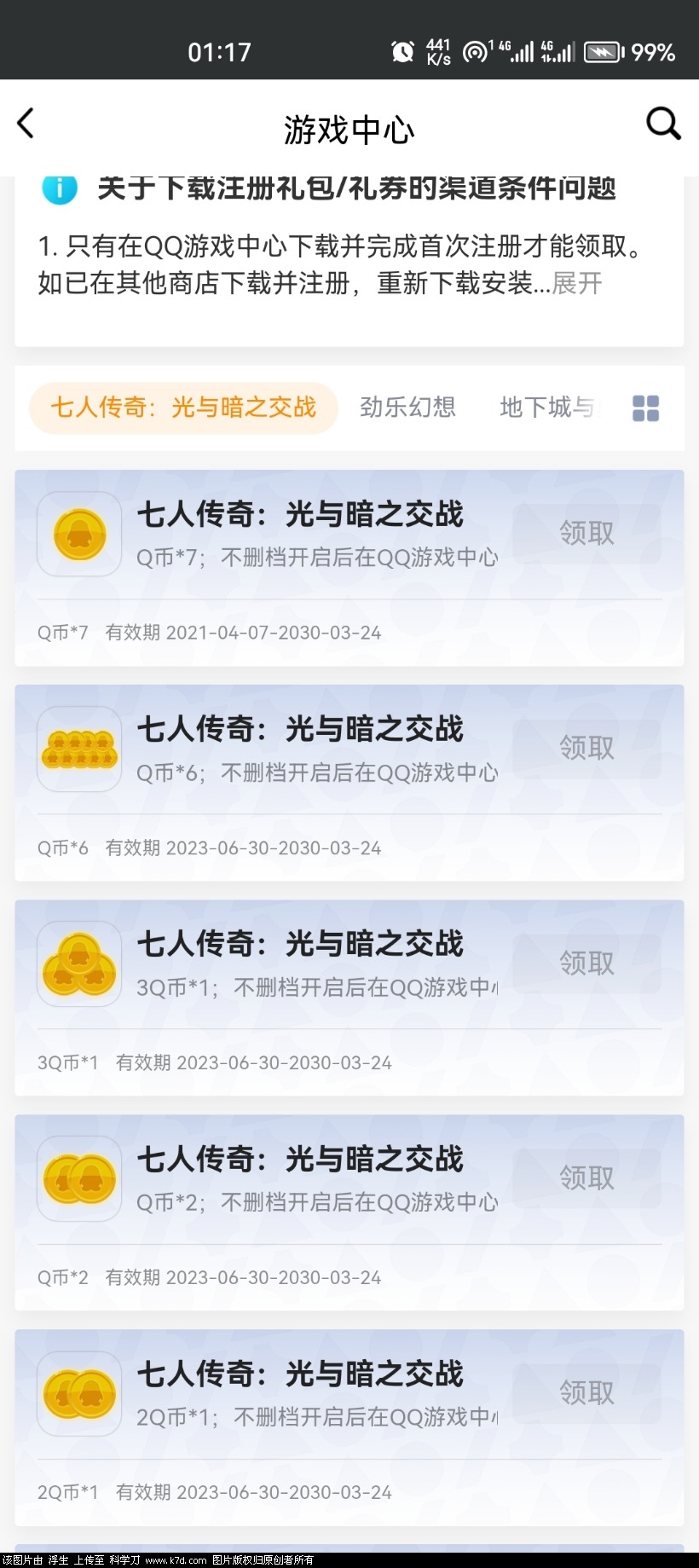Claim the 2Q币*1 gift with 领取

pos(586,1393)
